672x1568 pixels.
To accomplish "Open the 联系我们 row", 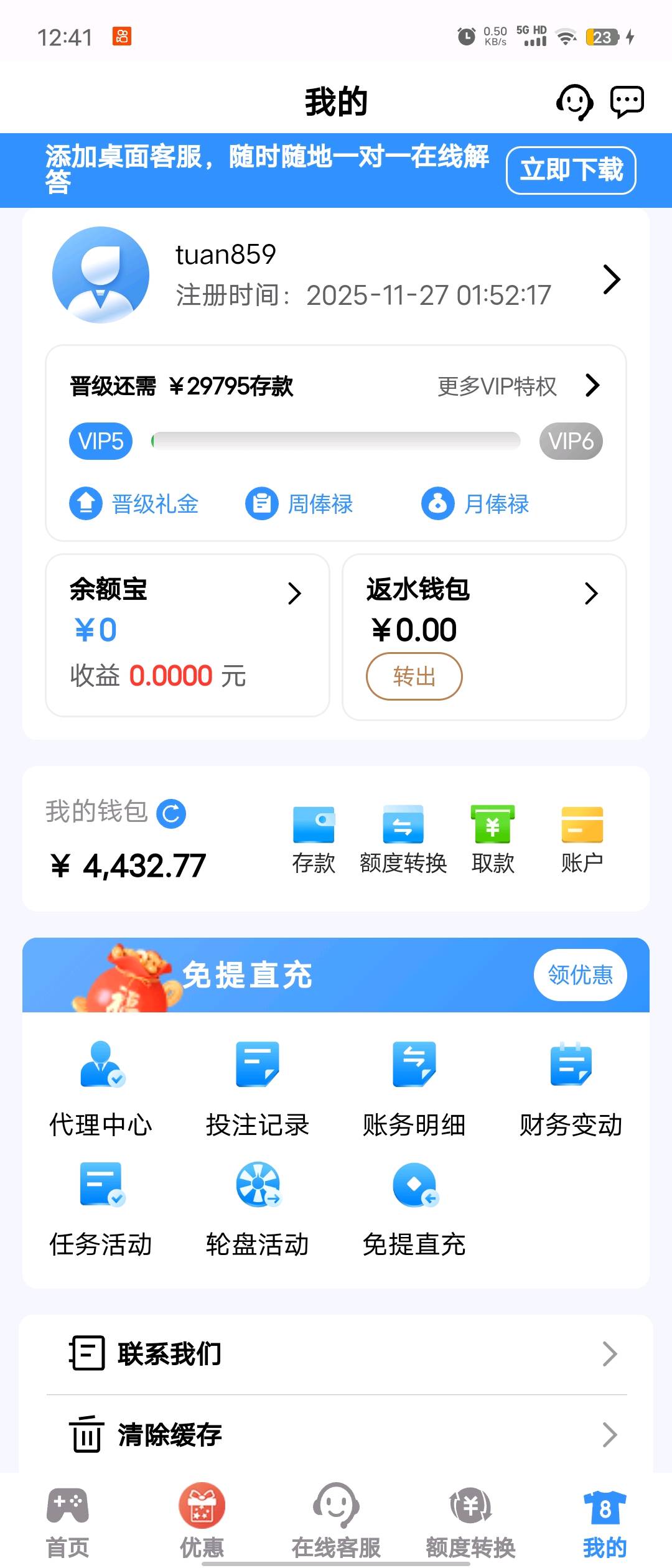I will click(336, 1354).
